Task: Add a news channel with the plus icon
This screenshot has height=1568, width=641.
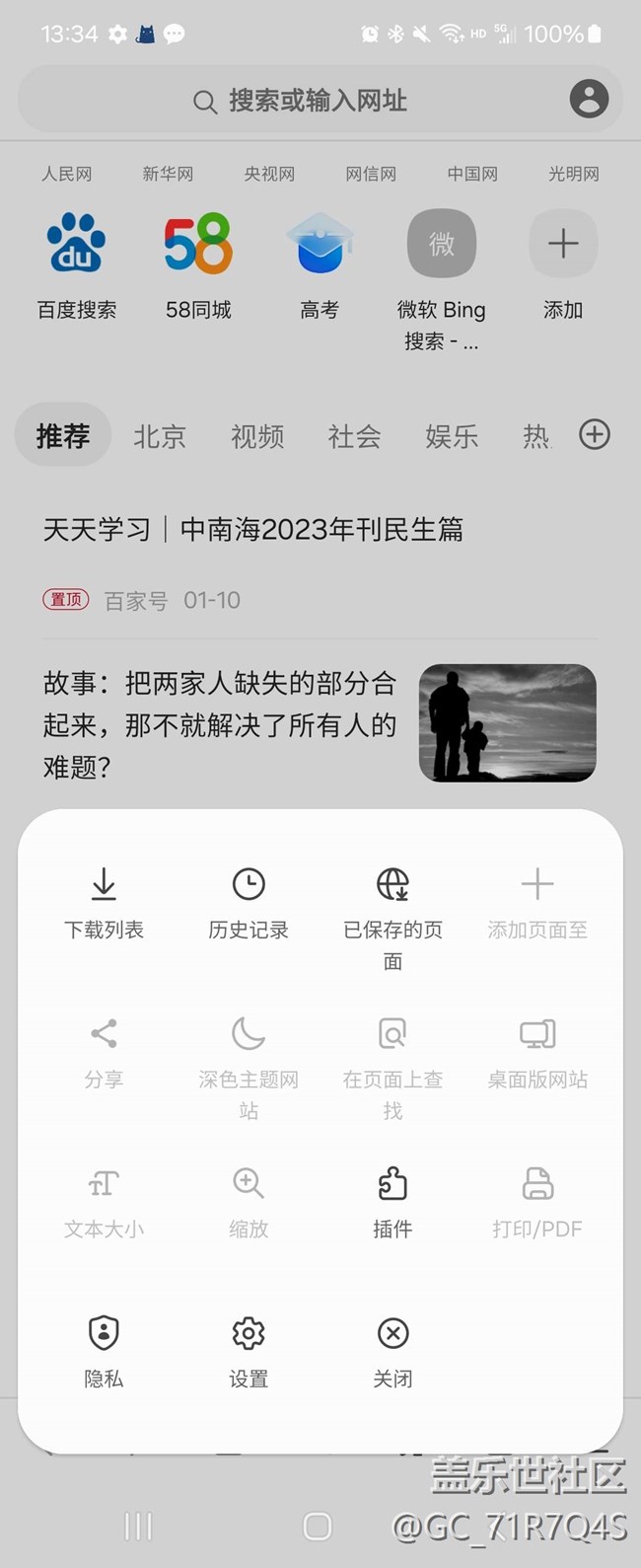Action: tap(595, 435)
